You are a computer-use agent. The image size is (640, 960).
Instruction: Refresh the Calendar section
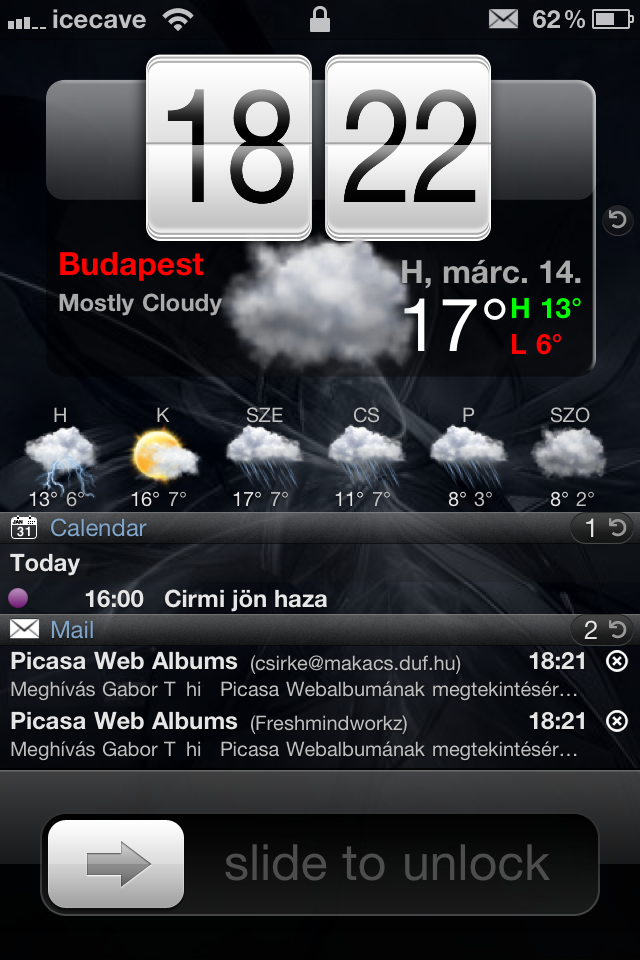(x=618, y=528)
